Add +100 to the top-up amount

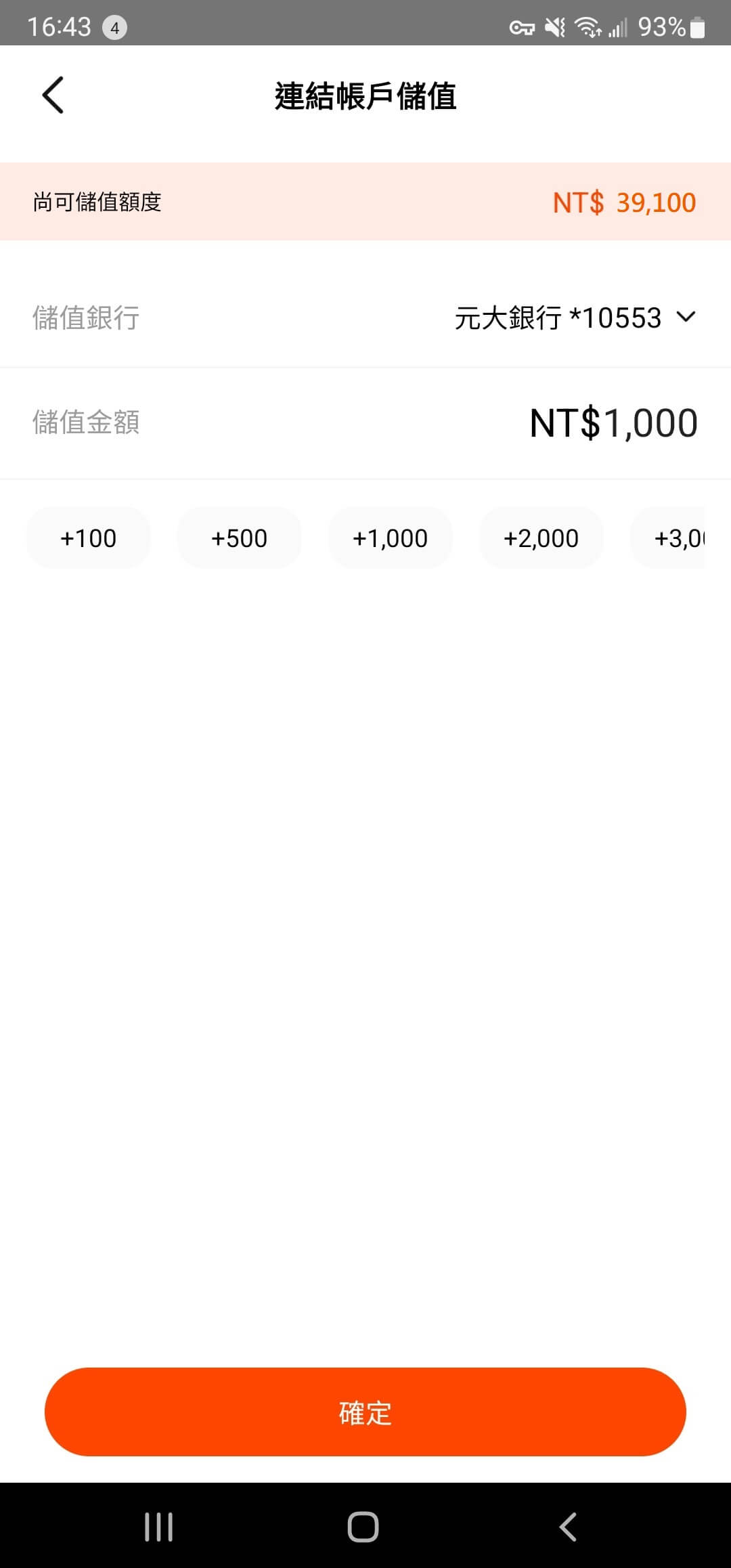pos(89,538)
